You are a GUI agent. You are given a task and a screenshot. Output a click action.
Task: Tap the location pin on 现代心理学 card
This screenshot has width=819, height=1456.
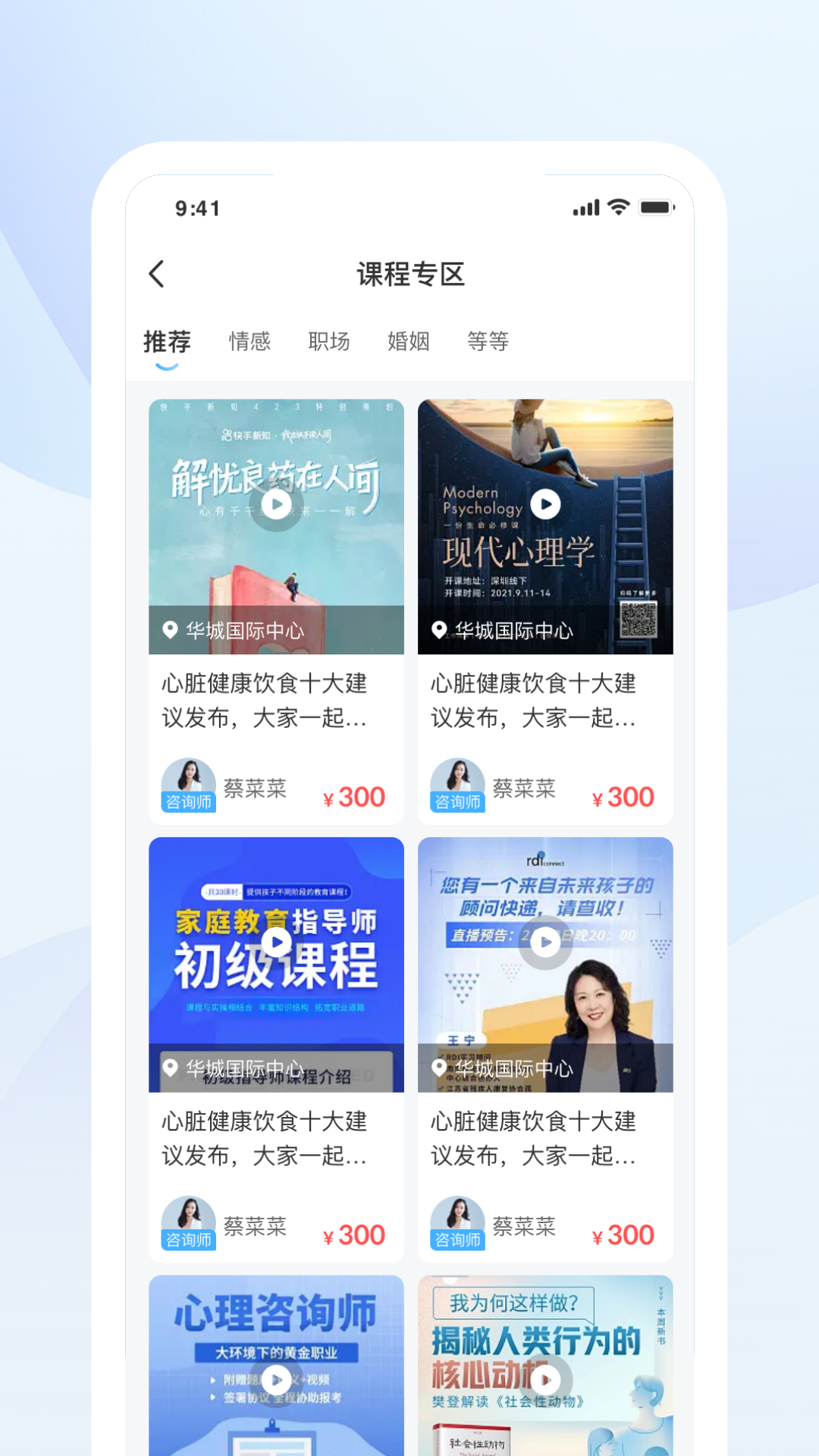[x=438, y=629]
